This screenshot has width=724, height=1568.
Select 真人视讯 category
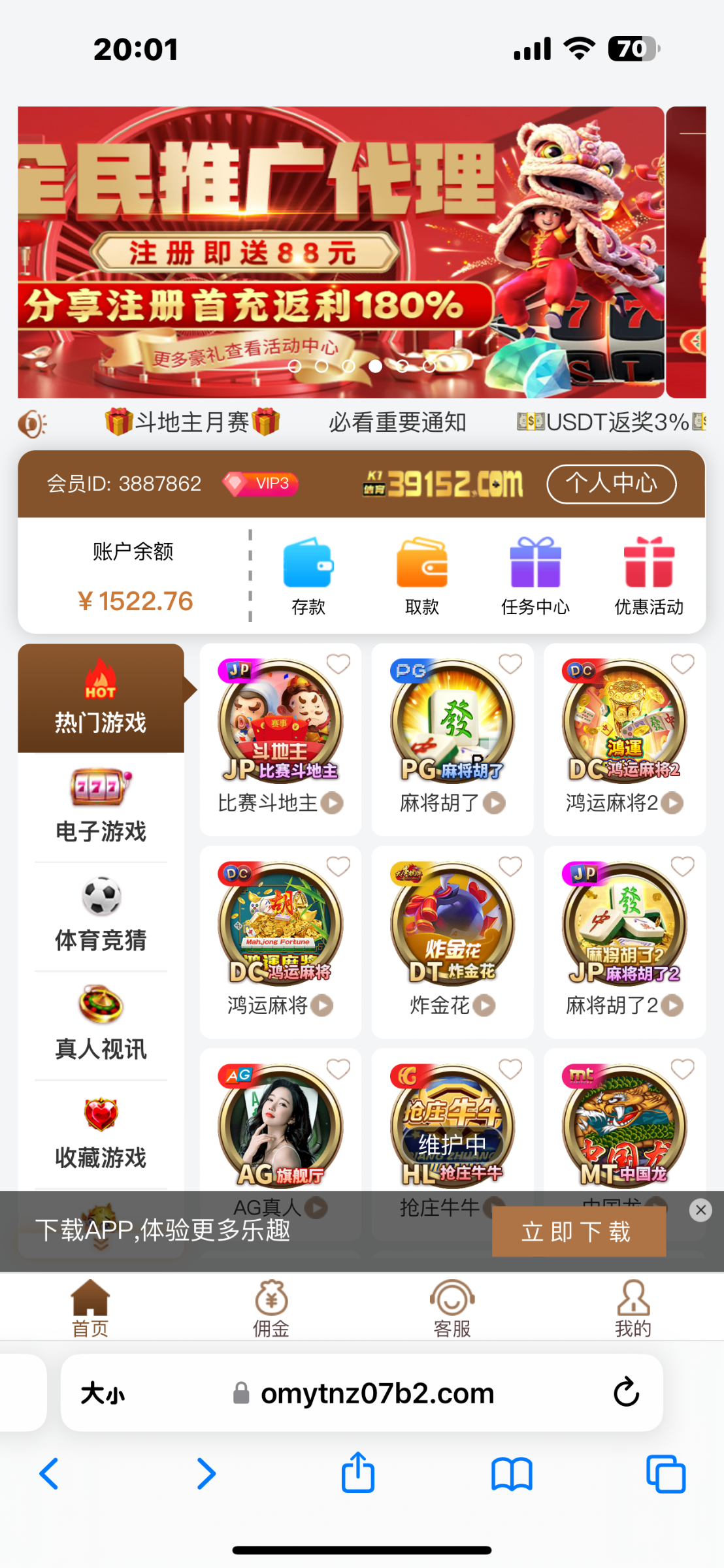click(x=101, y=1024)
